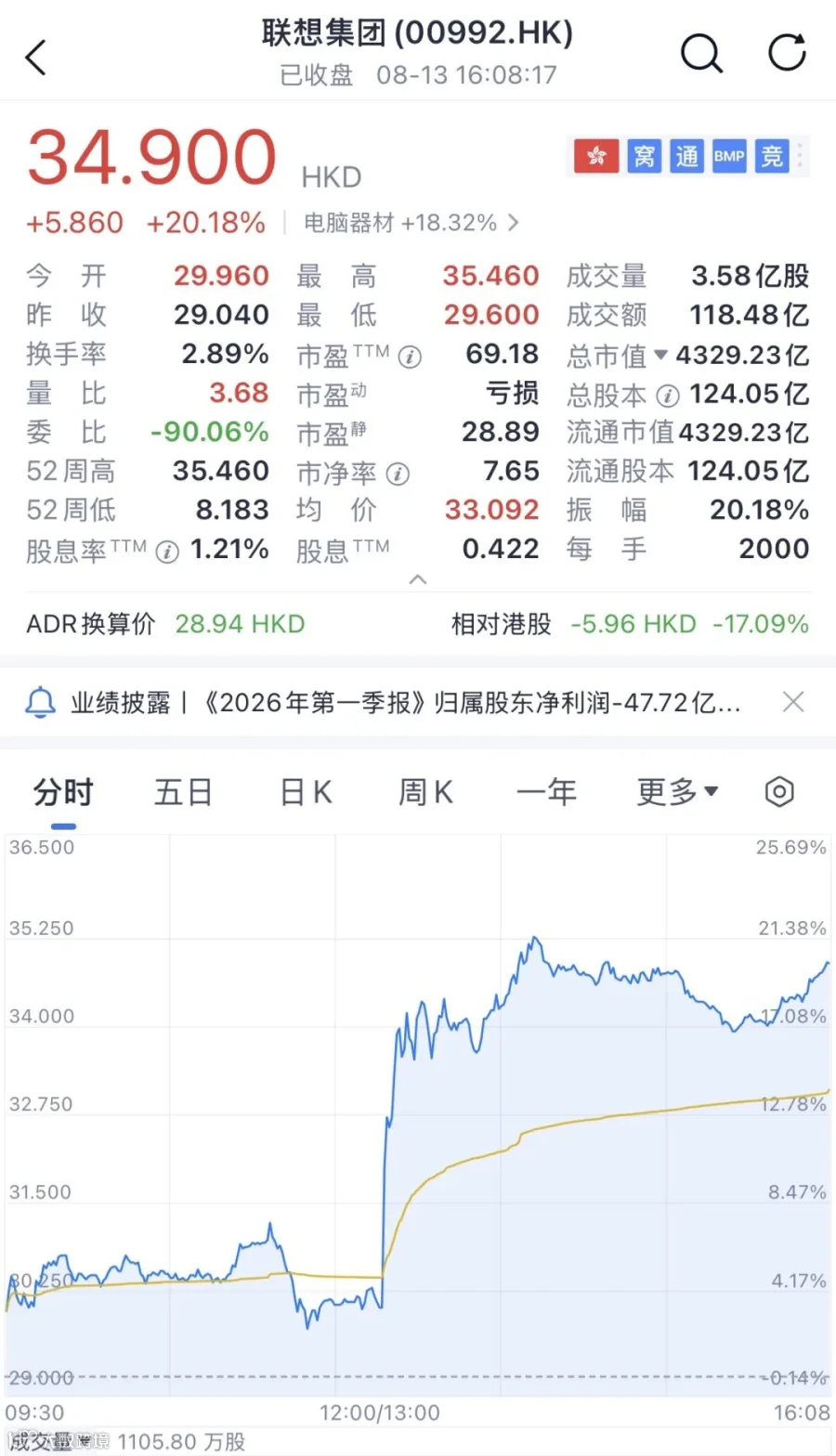The image size is (836, 1456).
Task: Switch to the 一年 chart view
Action: (546, 793)
